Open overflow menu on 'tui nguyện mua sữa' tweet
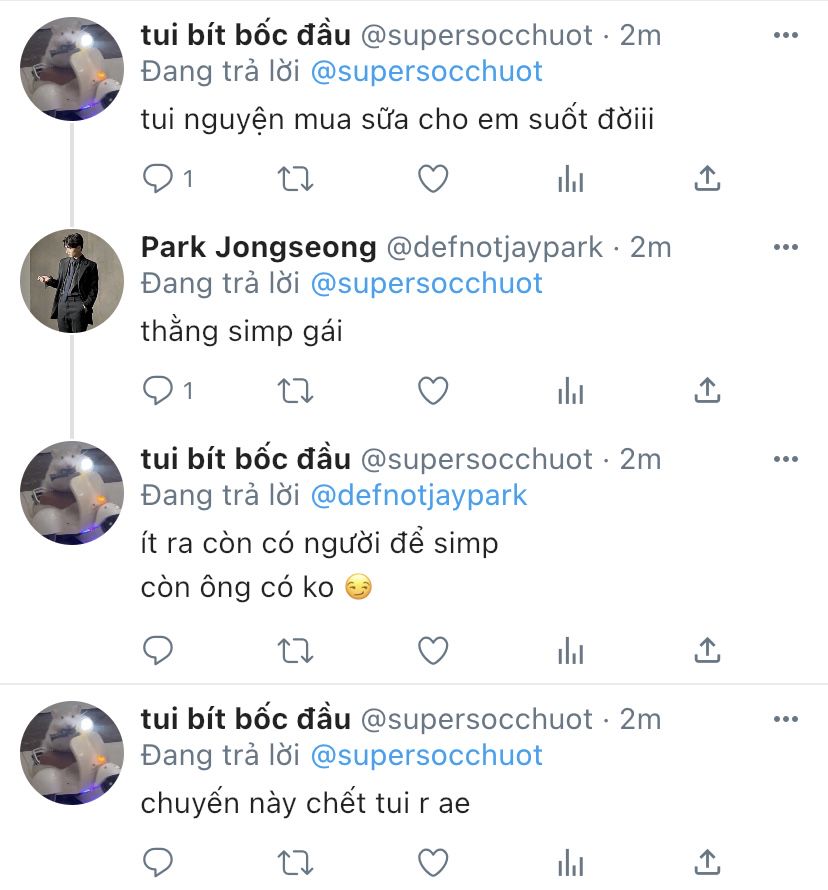 pos(786,35)
